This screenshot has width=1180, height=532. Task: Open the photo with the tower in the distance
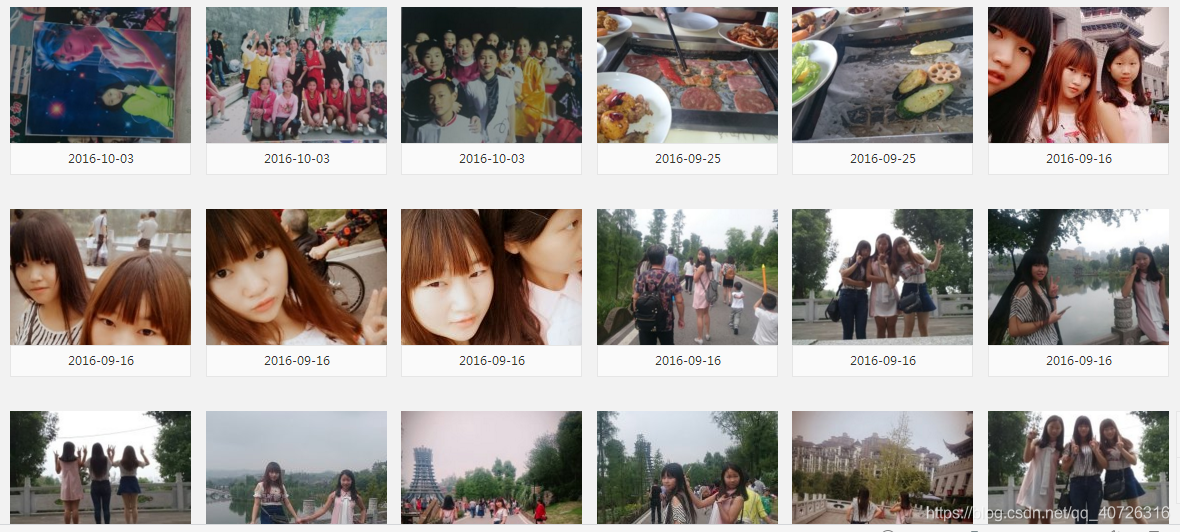(491, 467)
